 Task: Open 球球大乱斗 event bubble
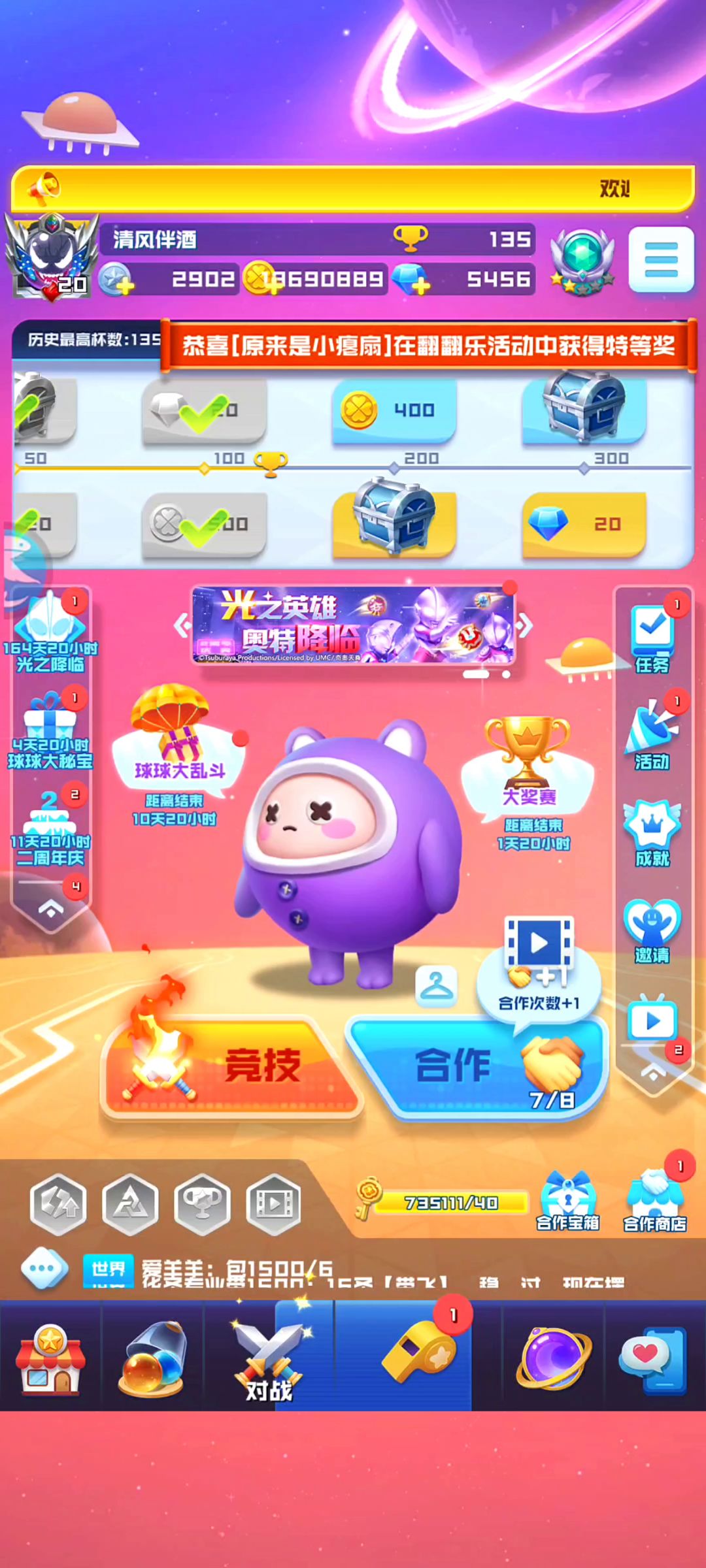tap(178, 751)
